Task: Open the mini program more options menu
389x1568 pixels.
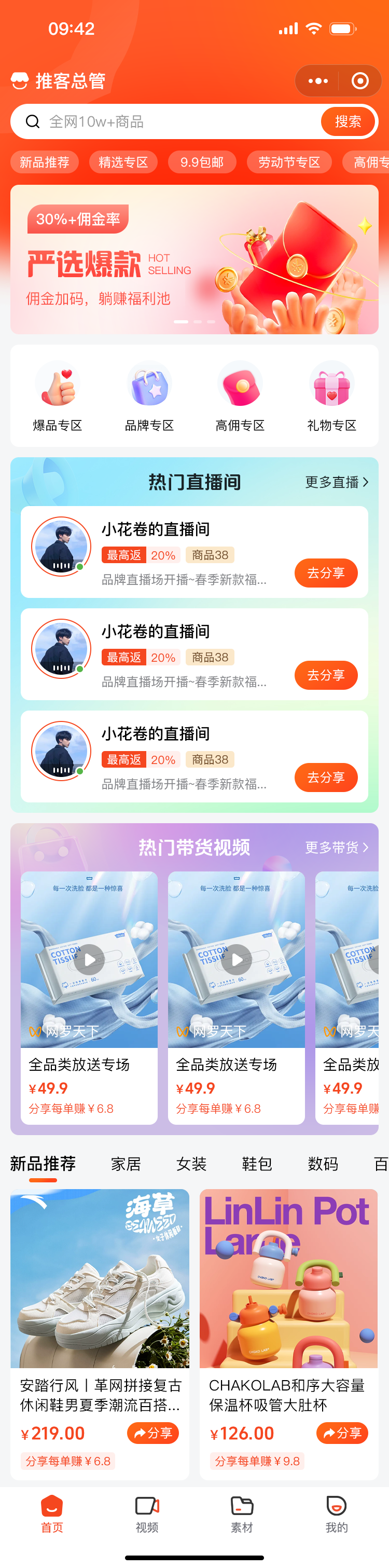Action: pyautogui.click(x=318, y=80)
